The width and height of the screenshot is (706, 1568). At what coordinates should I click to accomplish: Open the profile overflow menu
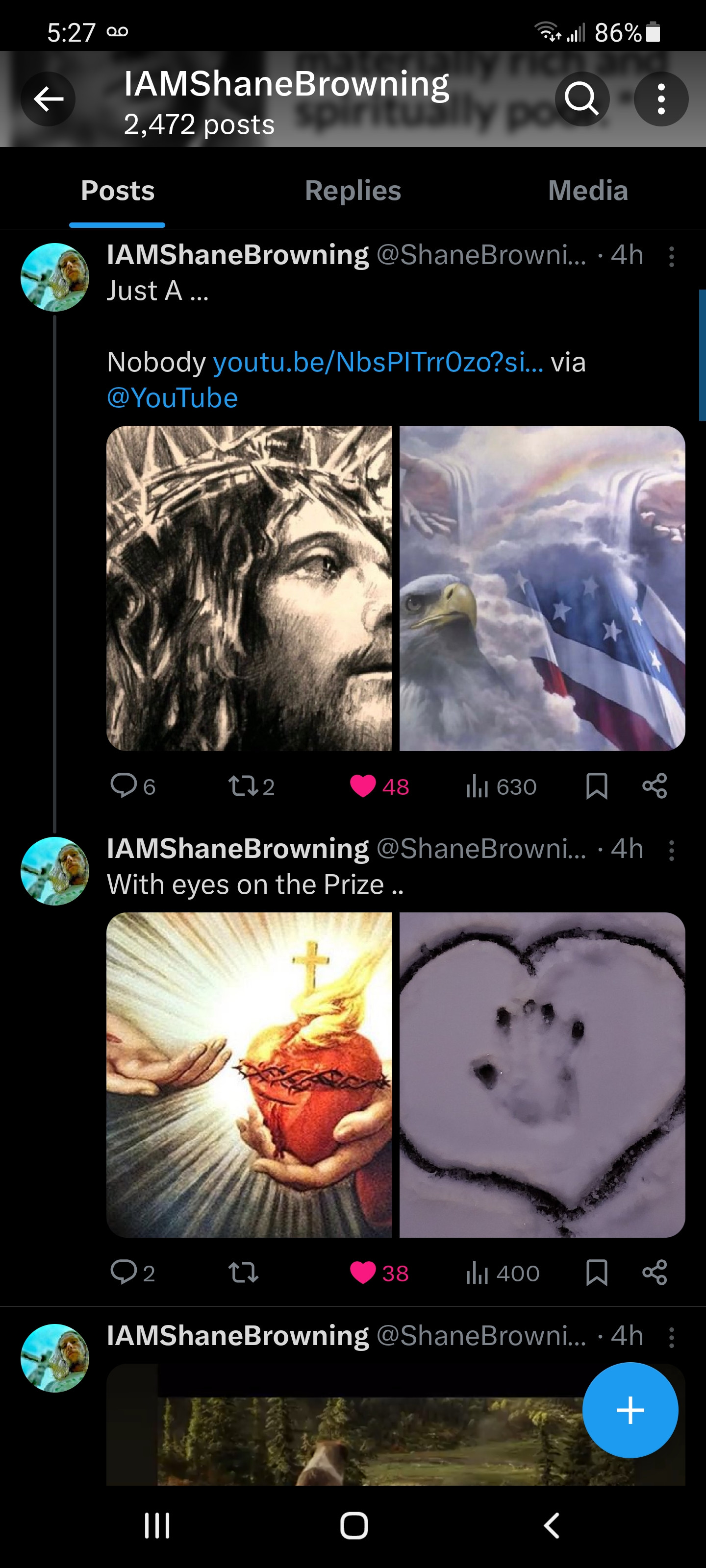pos(661,98)
